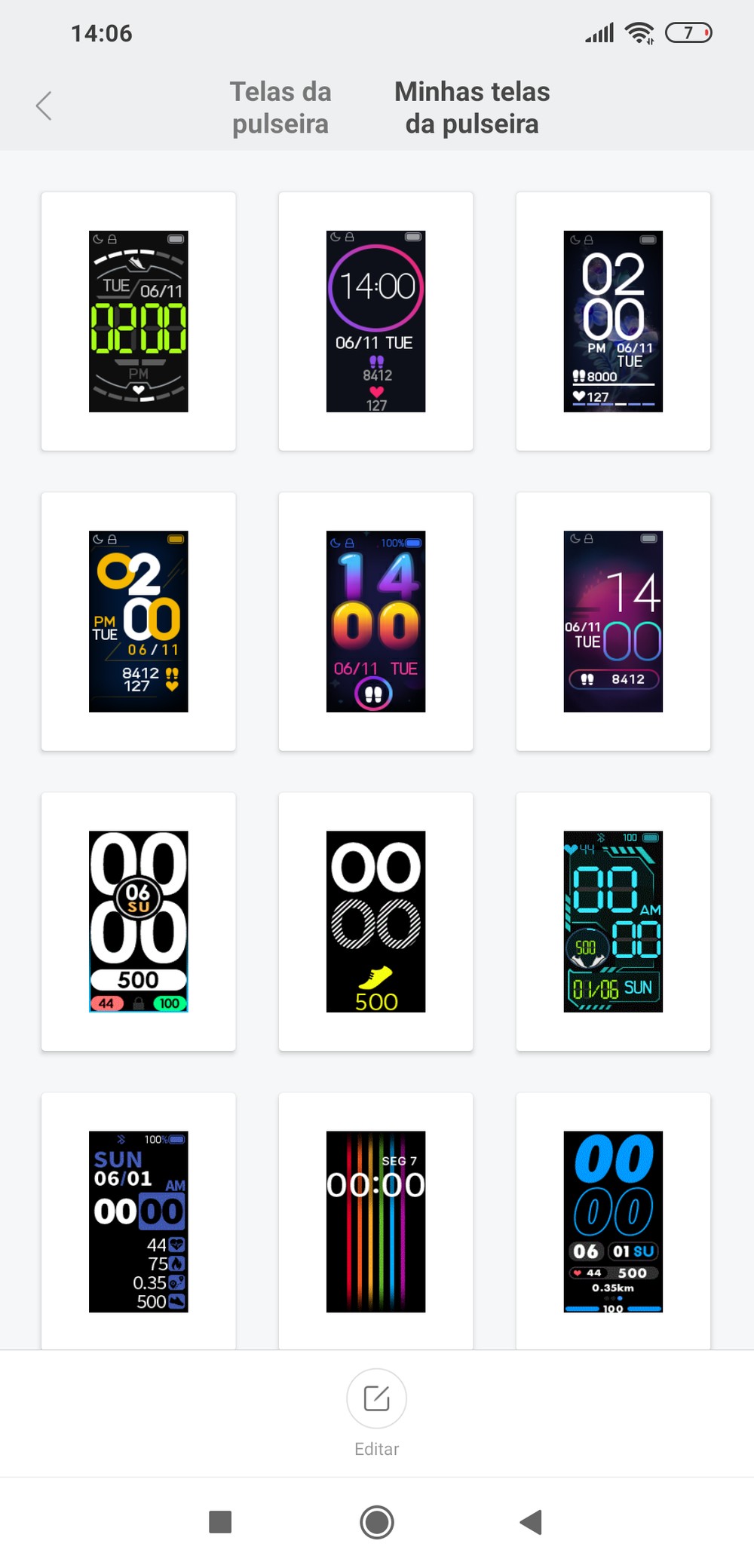The width and height of the screenshot is (754, 1568).
Task: Open the striped 00 face with yellow shoe
Action: point(375,921)
